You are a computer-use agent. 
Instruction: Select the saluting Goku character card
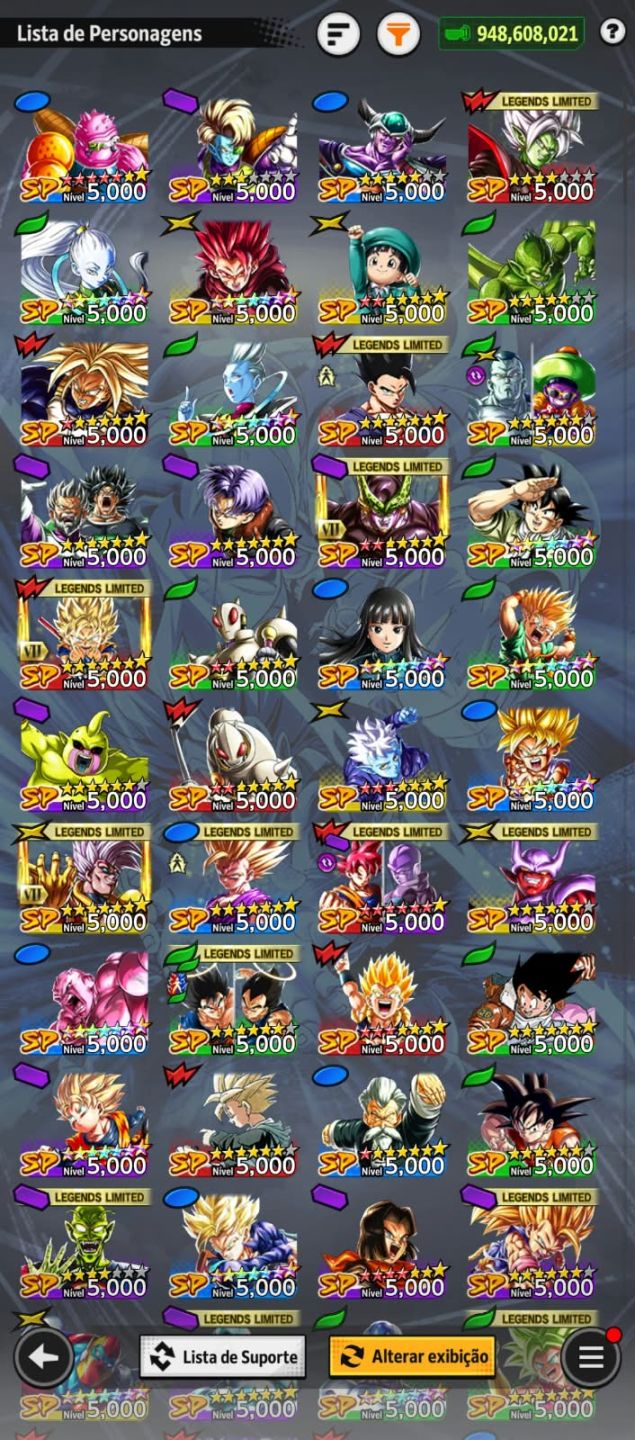(532, 513)
